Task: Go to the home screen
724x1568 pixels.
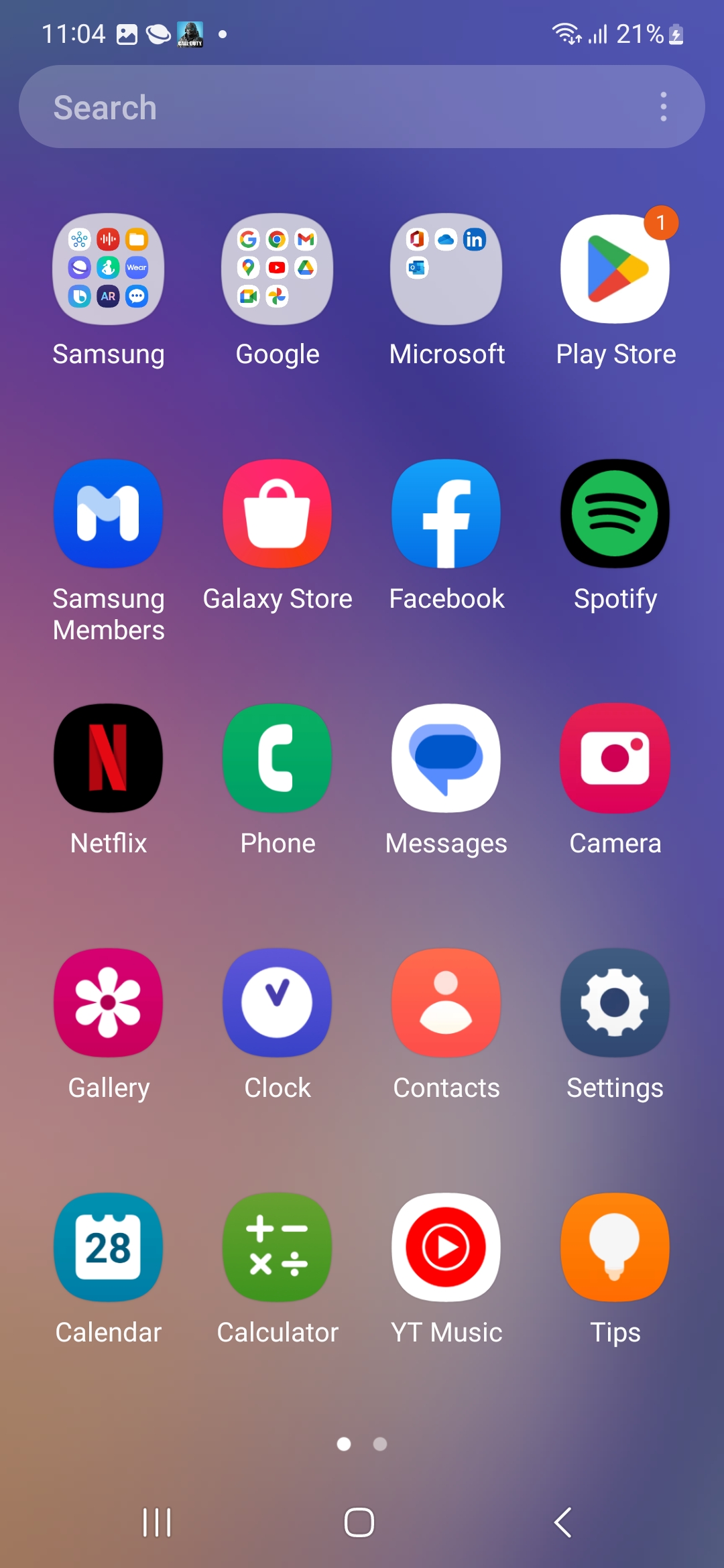Action: click(x=359, y=1522)
